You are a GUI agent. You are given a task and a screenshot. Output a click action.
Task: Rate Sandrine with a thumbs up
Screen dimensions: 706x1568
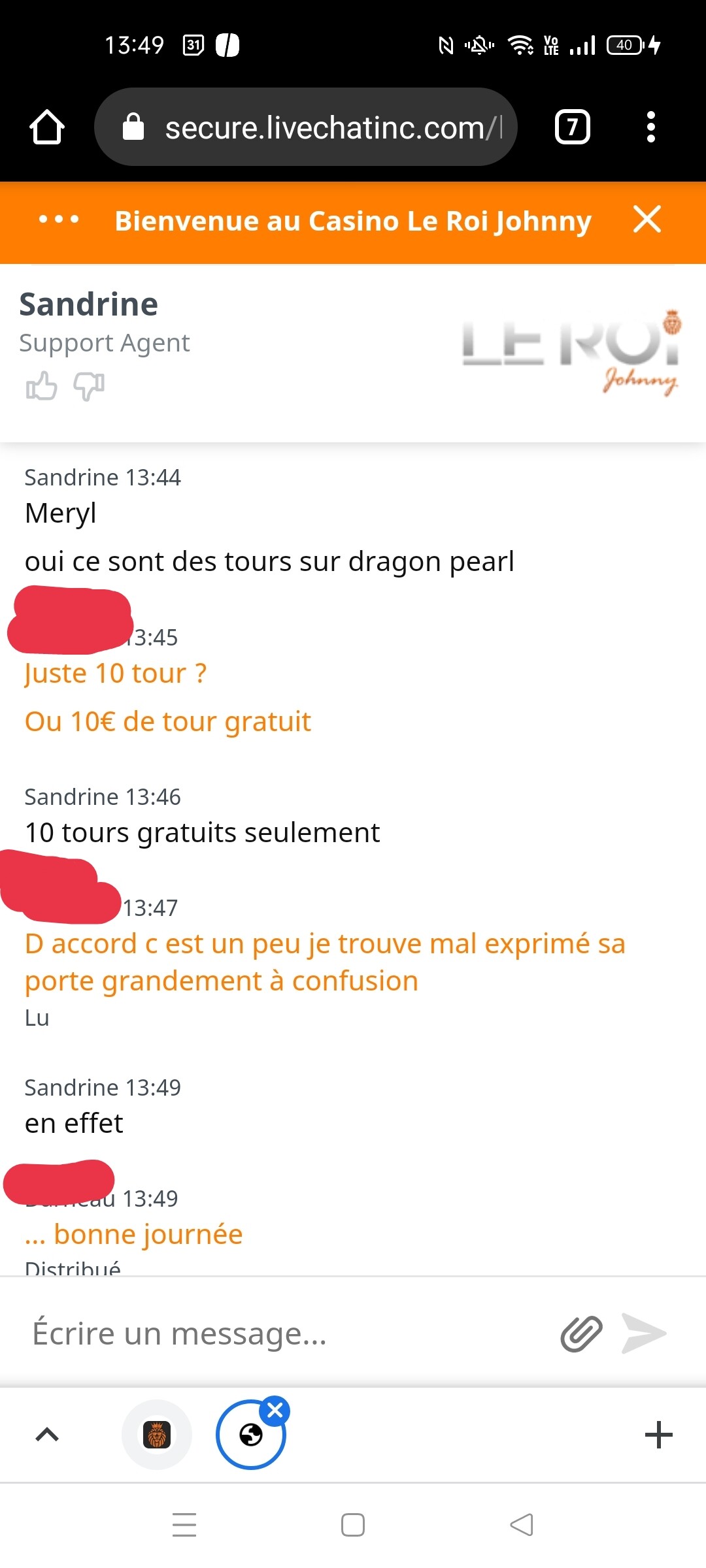coord(41,386)
